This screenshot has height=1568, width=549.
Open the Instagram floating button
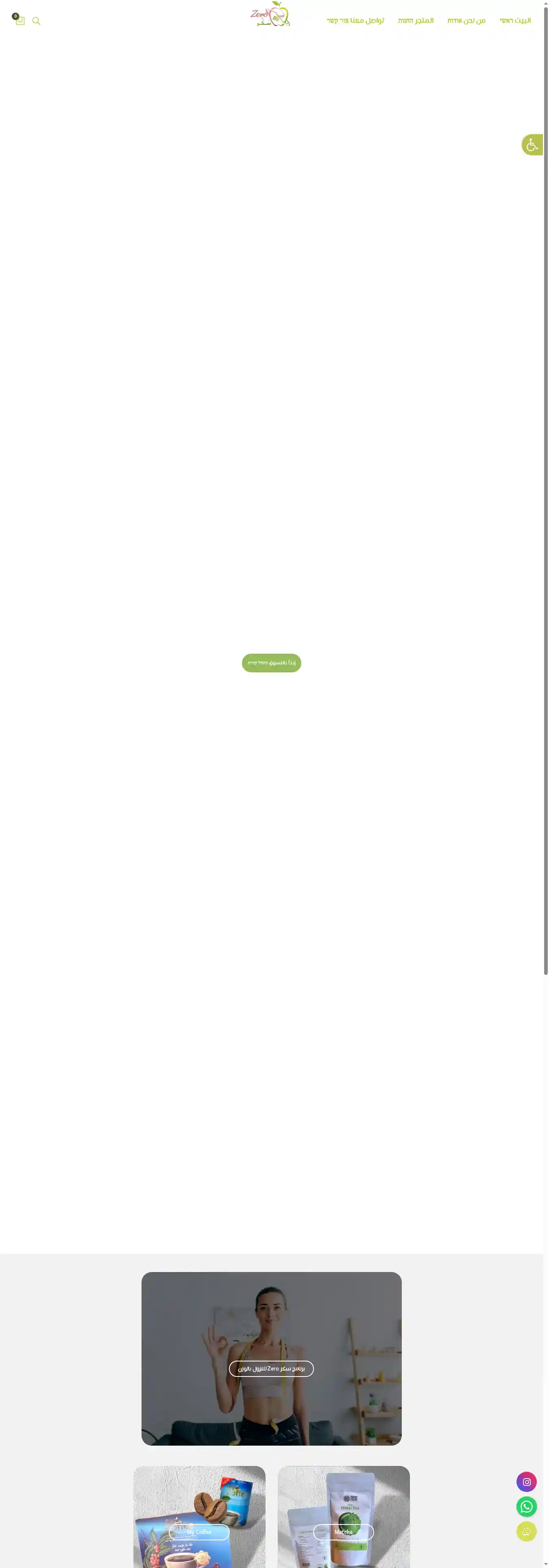526,1481
